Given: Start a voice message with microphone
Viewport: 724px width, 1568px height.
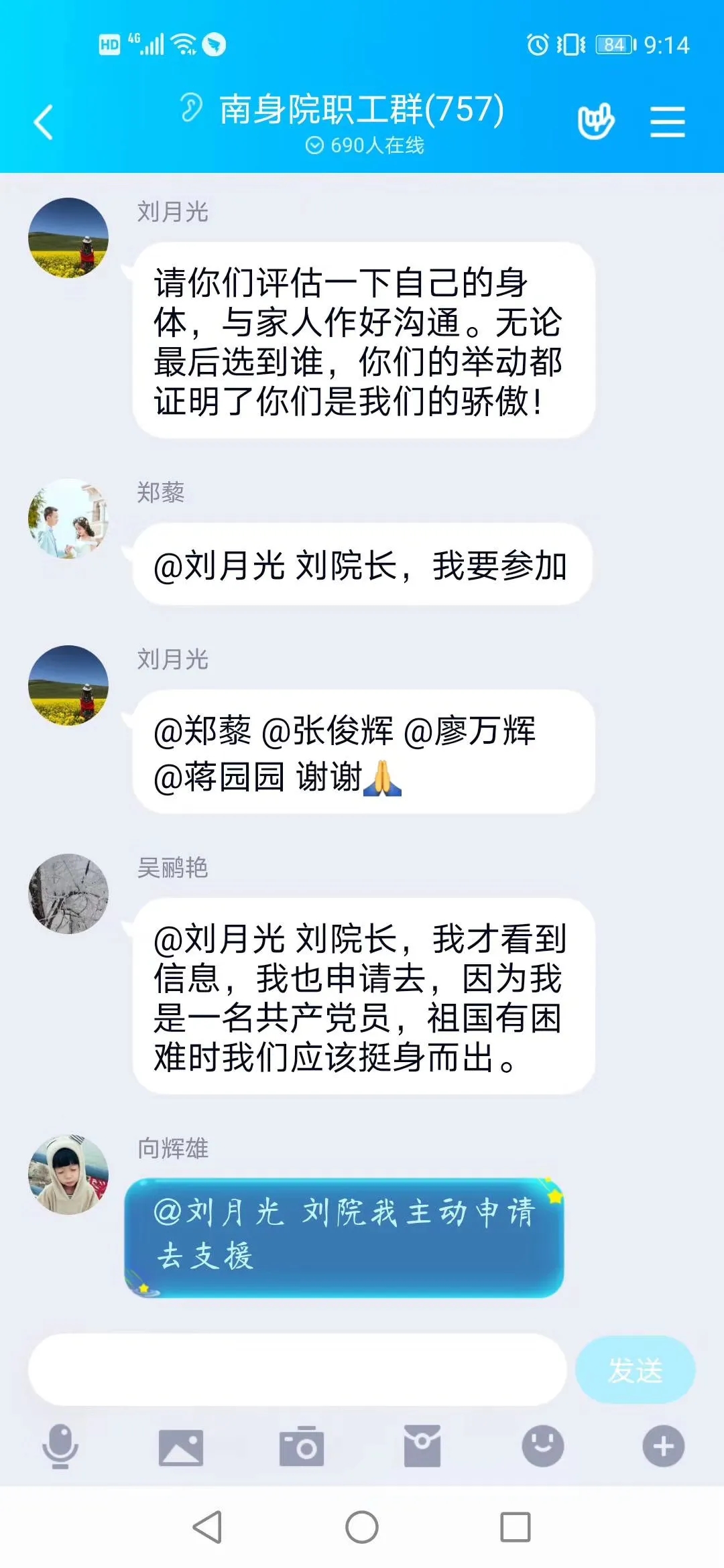Looking at the screenshot, I should [60, 1446].
